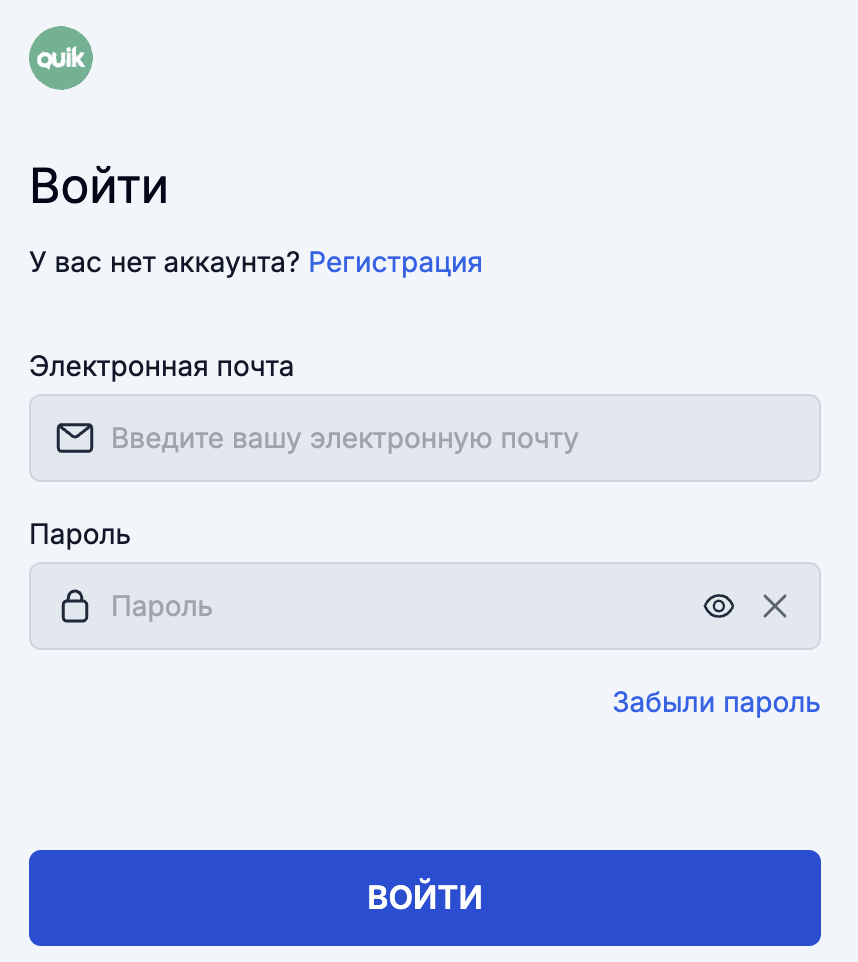Click the Электронная почта field label
This screenshot has height=962, width=858.
coord(160,366)
